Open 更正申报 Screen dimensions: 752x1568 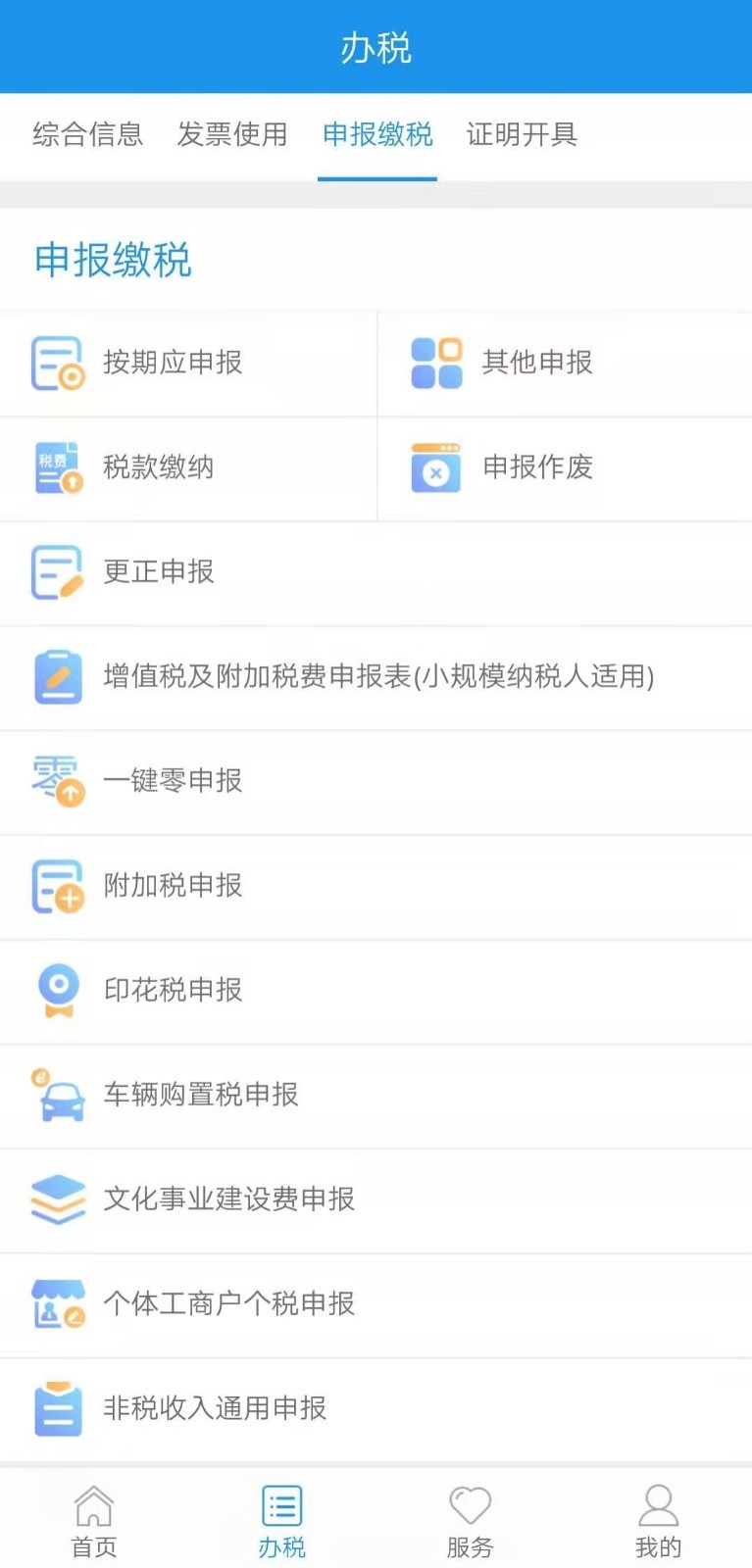click(x=159, y=571)
